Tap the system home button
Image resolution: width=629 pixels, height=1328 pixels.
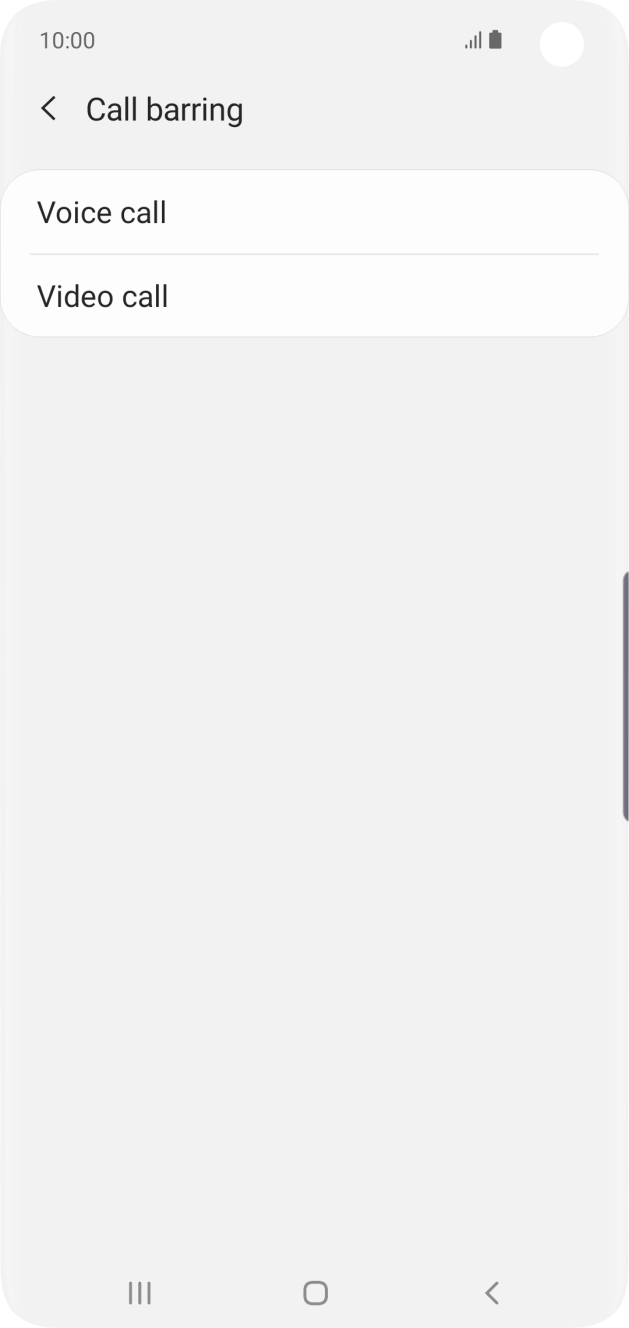click(x=315, y=1293)
